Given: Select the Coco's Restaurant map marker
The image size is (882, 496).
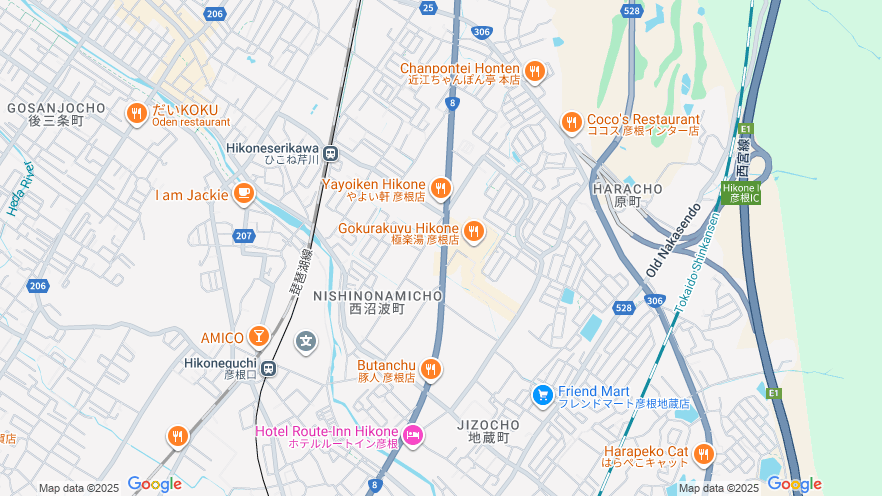Looking at the screenshot, I should [x=571, y=122].
